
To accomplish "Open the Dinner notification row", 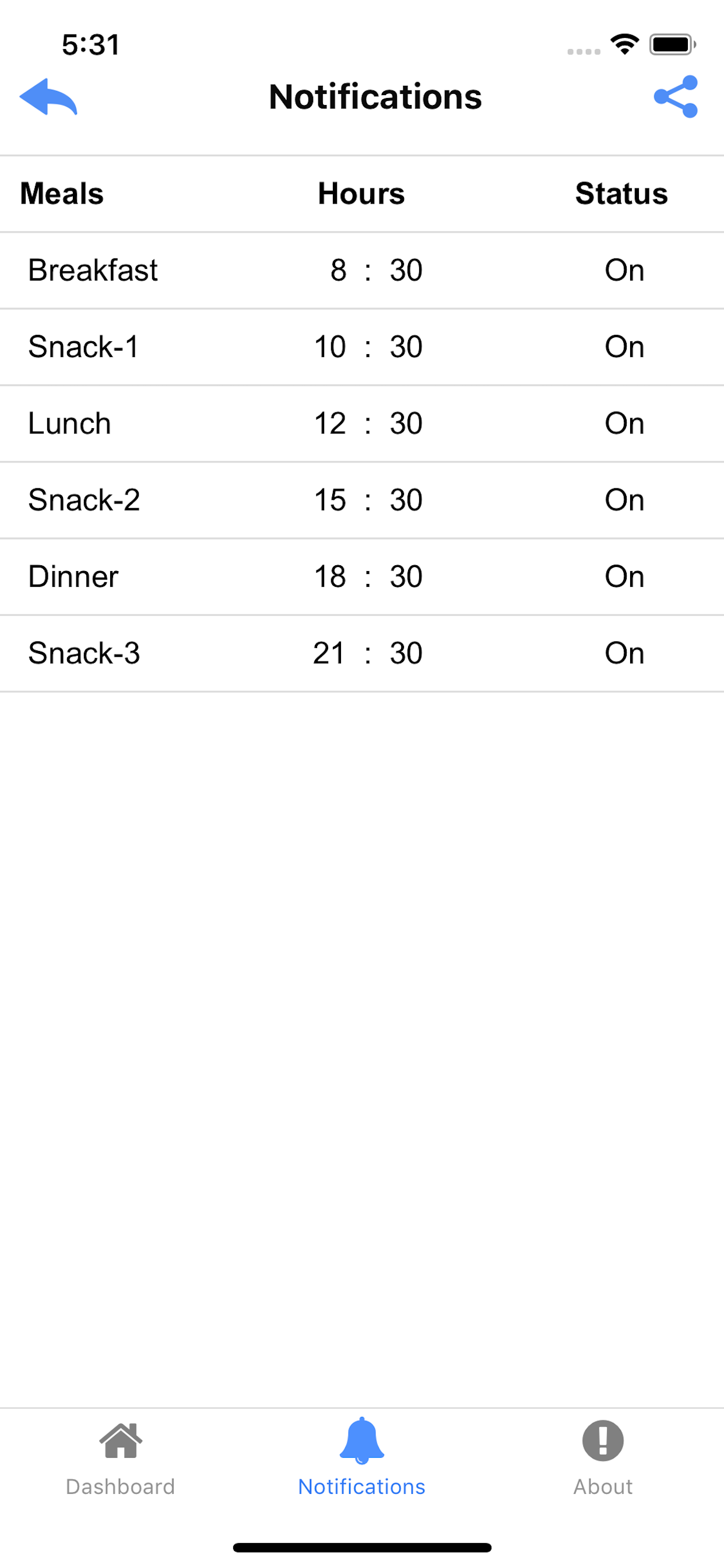I will pos(362,577).
